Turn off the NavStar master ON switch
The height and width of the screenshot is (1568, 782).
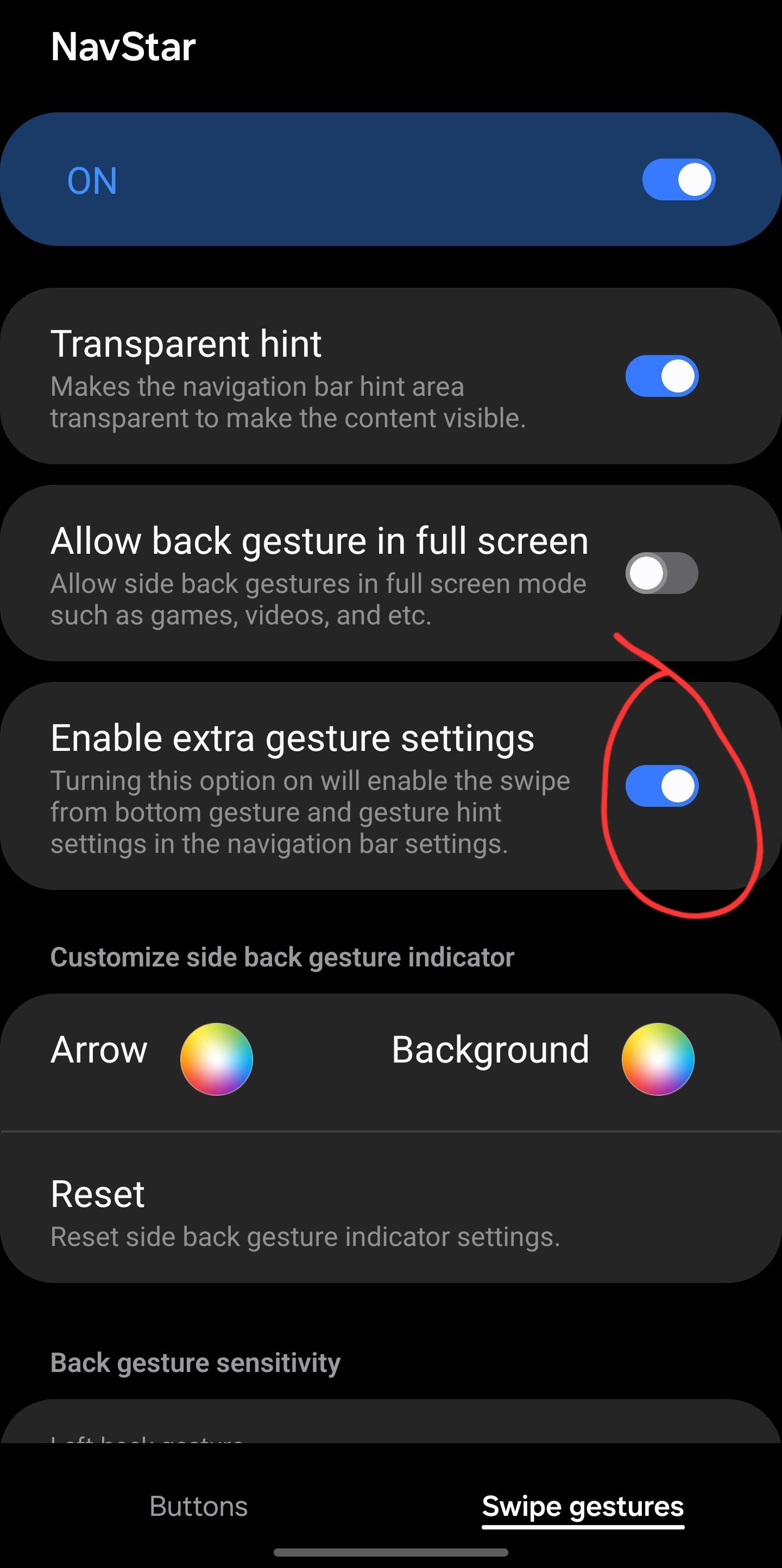(x=678, y=180)
